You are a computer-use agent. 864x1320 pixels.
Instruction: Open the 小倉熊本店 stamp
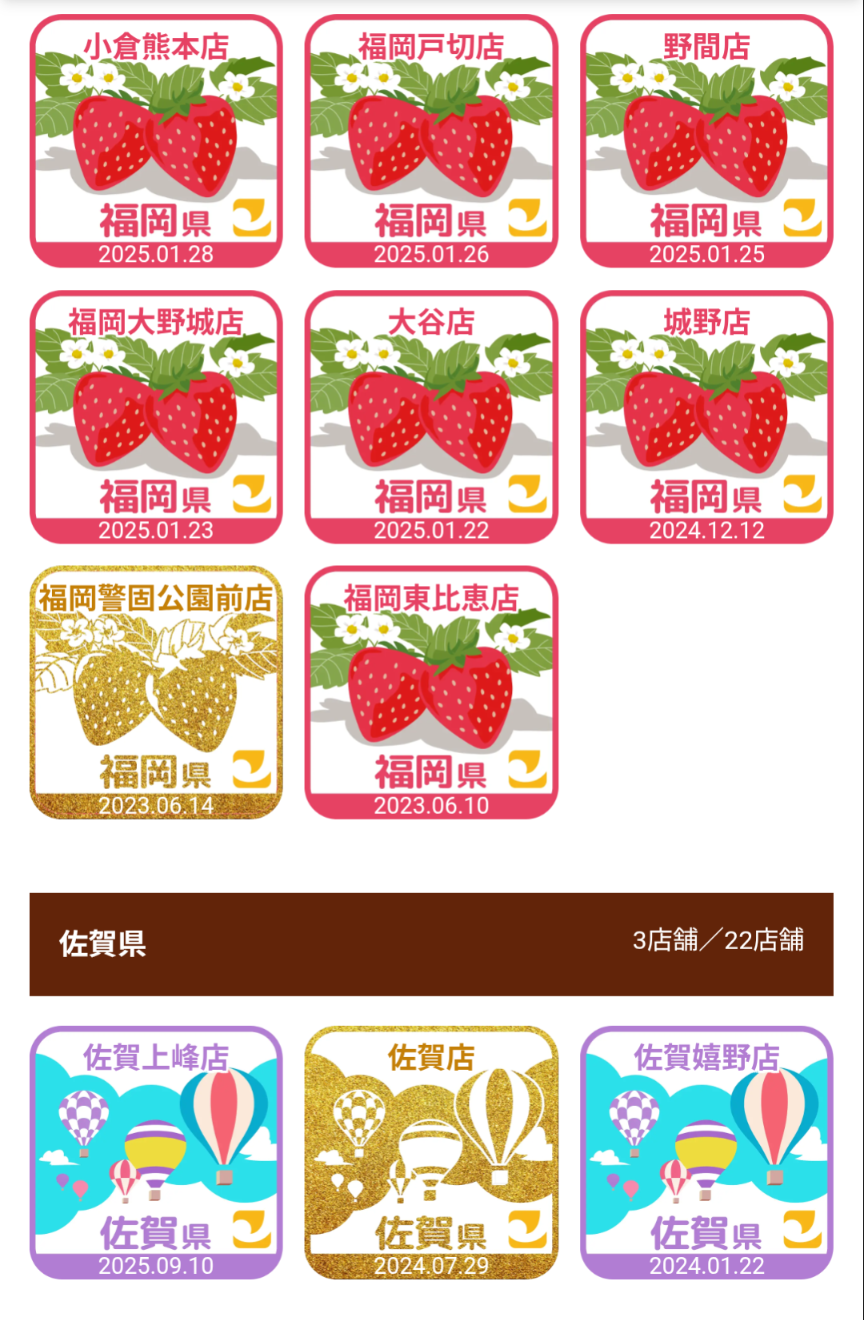[156, 142]
